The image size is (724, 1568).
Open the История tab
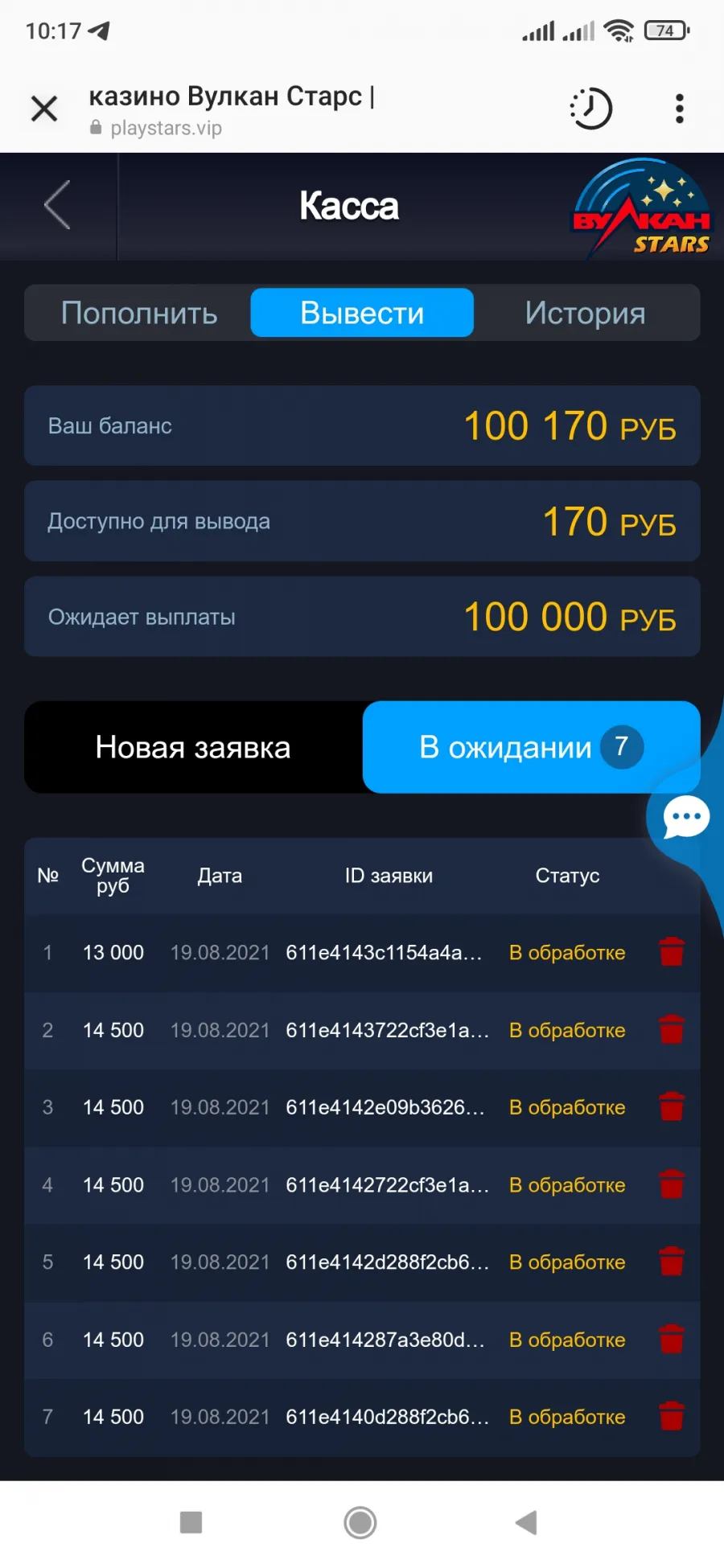[585, 313]
